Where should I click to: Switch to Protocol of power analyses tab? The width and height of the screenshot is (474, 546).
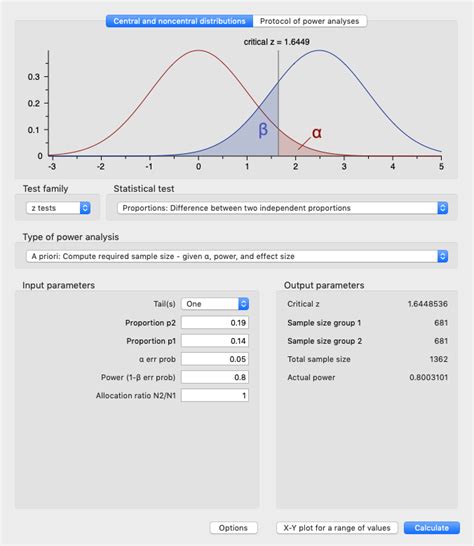pos(310,21)
